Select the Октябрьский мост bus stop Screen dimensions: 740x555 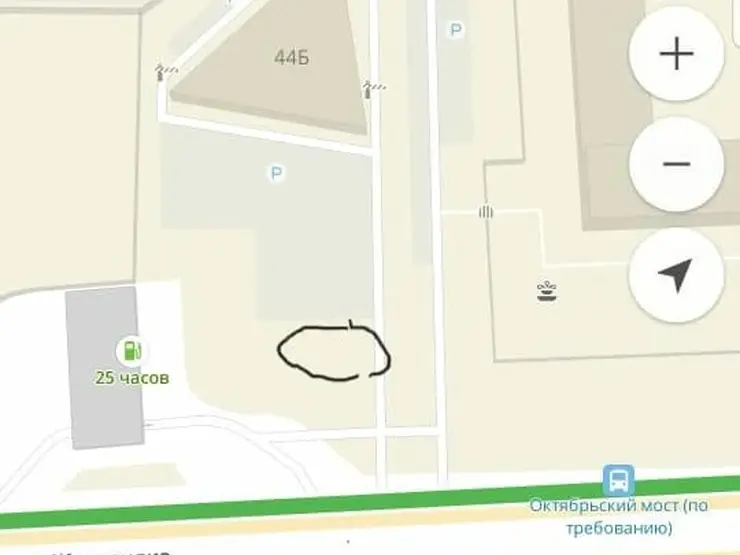(619, 480)
